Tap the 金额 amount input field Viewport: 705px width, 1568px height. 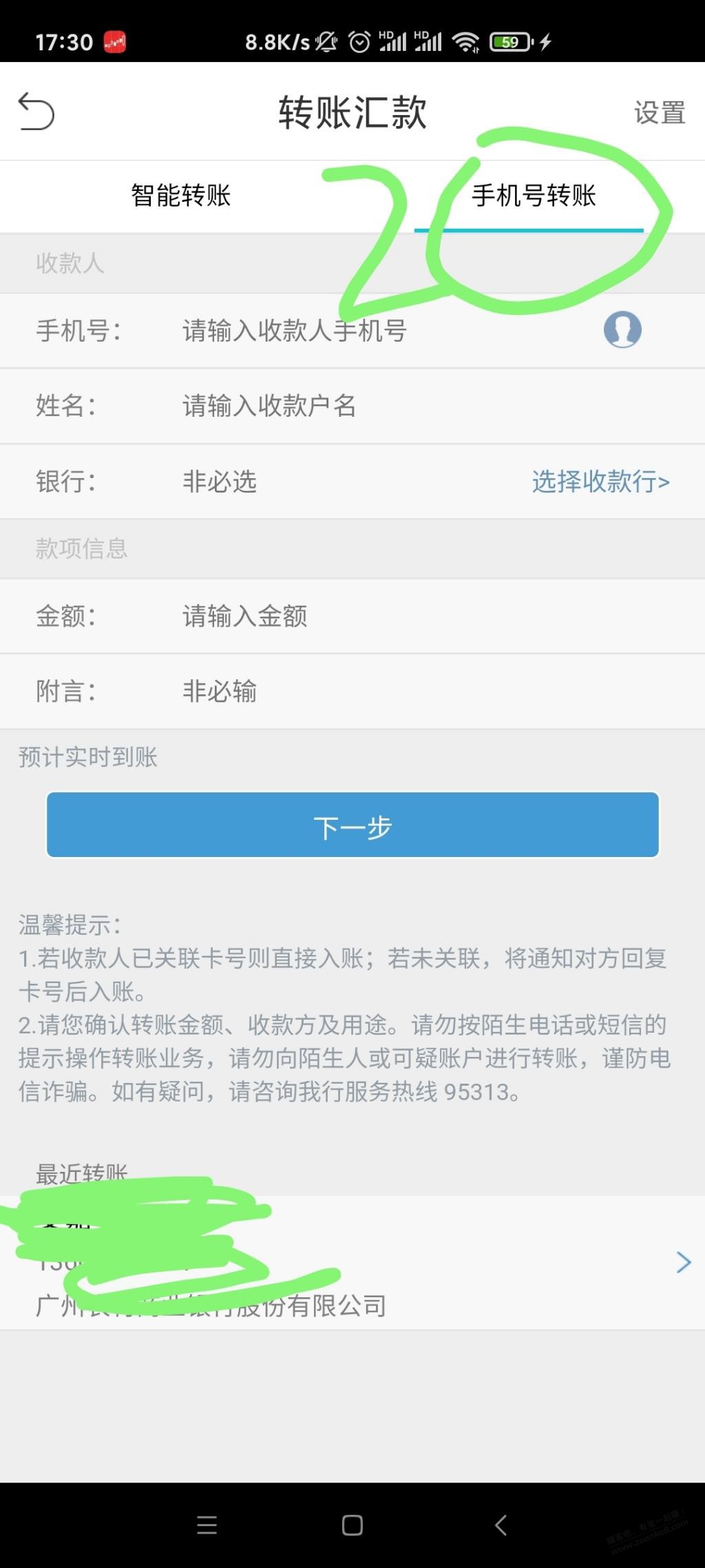click(x=352, y=616)
